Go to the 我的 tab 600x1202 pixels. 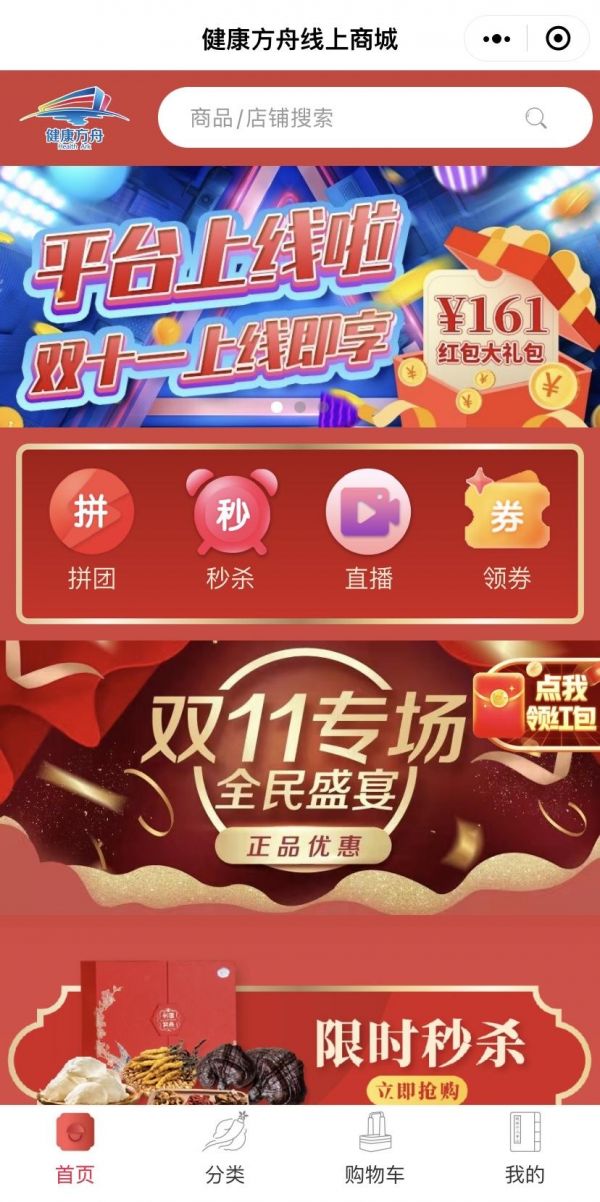click(x=525, y=1150)
